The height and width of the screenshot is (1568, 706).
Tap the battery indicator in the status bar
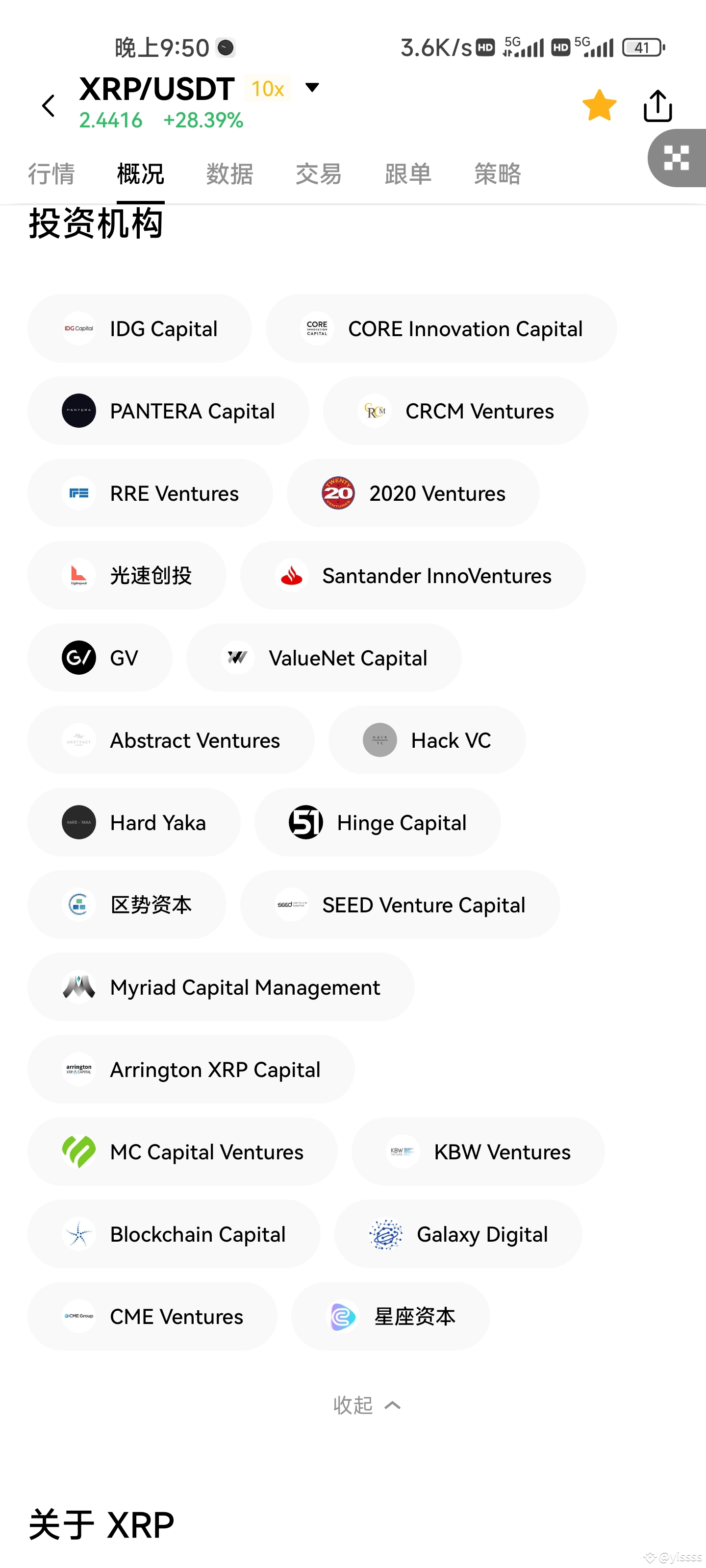(x=641, y=48)
